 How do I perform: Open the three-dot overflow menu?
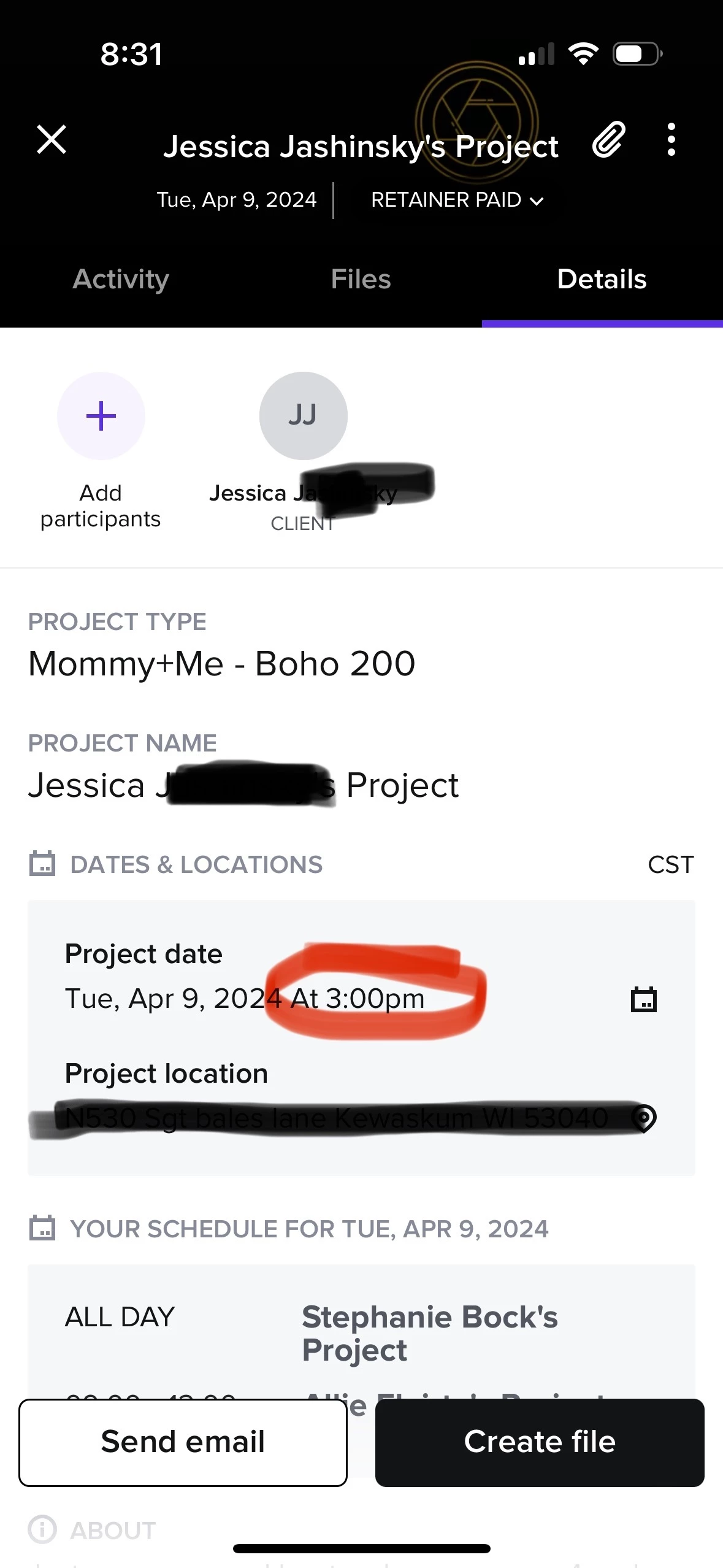(671, 139)
